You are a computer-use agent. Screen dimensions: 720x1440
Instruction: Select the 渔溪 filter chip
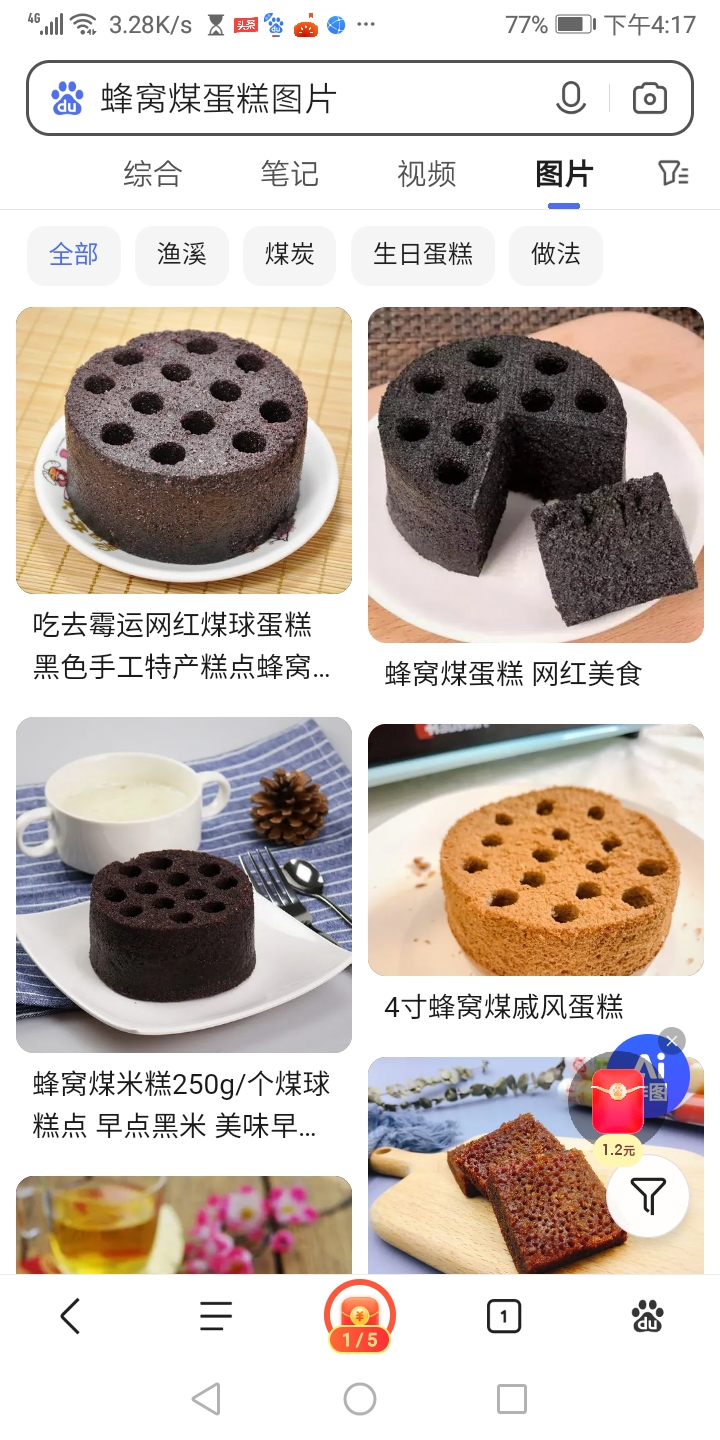pyautogui.click(x=182, y=254)
